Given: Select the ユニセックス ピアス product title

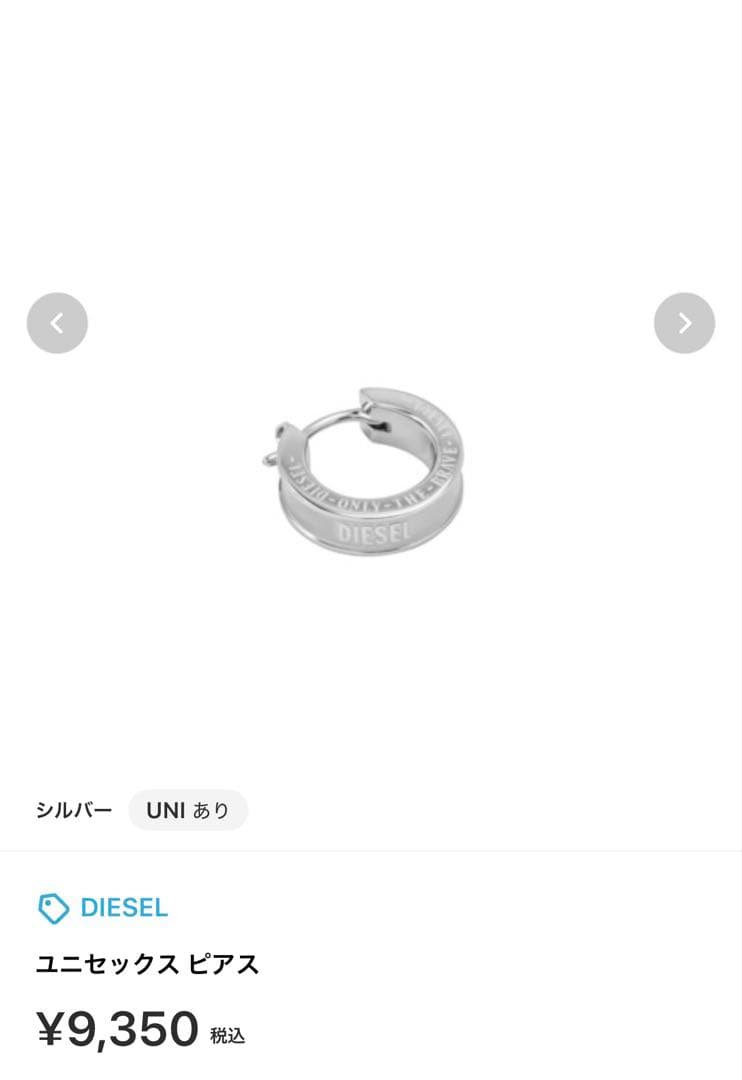Looking at the screenshot, I should pos(147,964).
